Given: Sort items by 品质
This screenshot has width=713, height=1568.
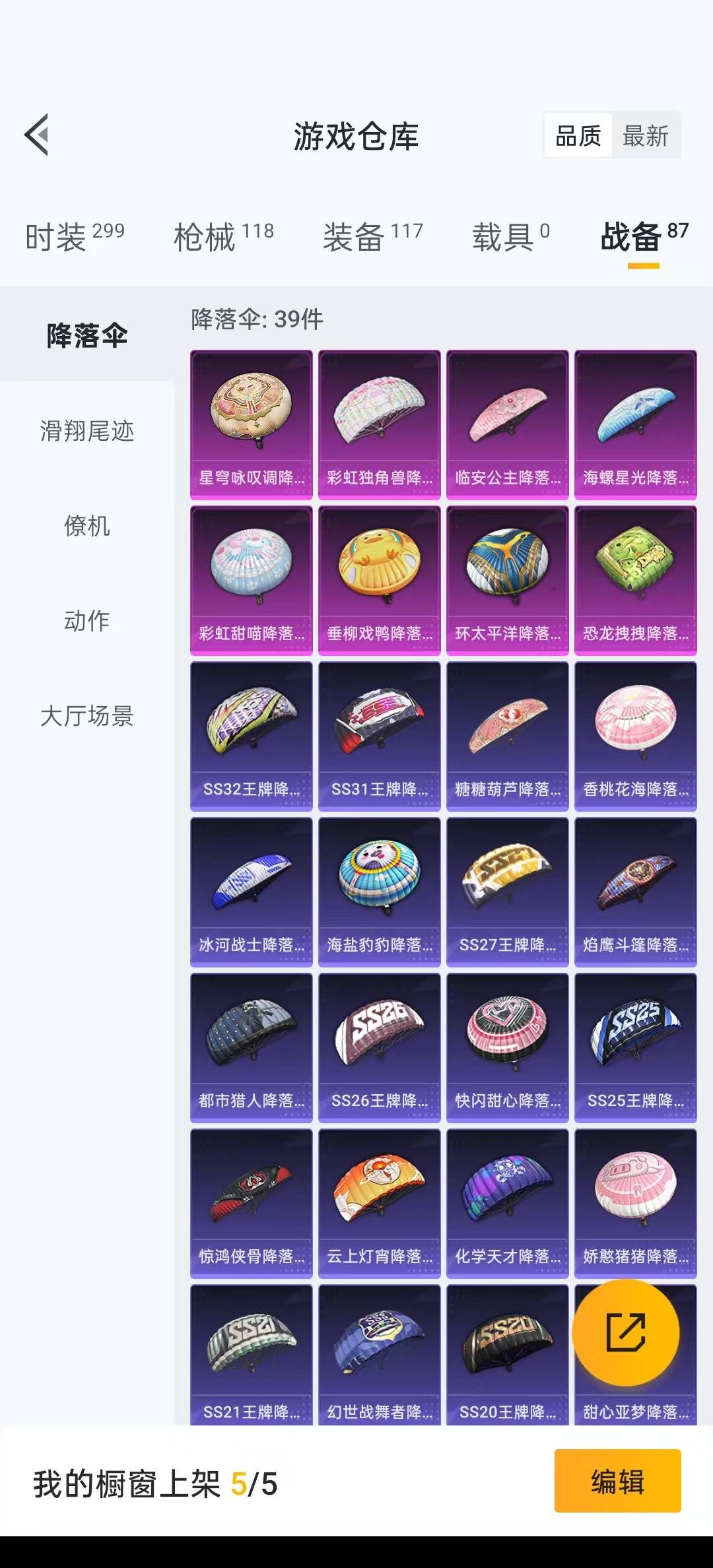Looking at the screenshot, I should (578, 136).
